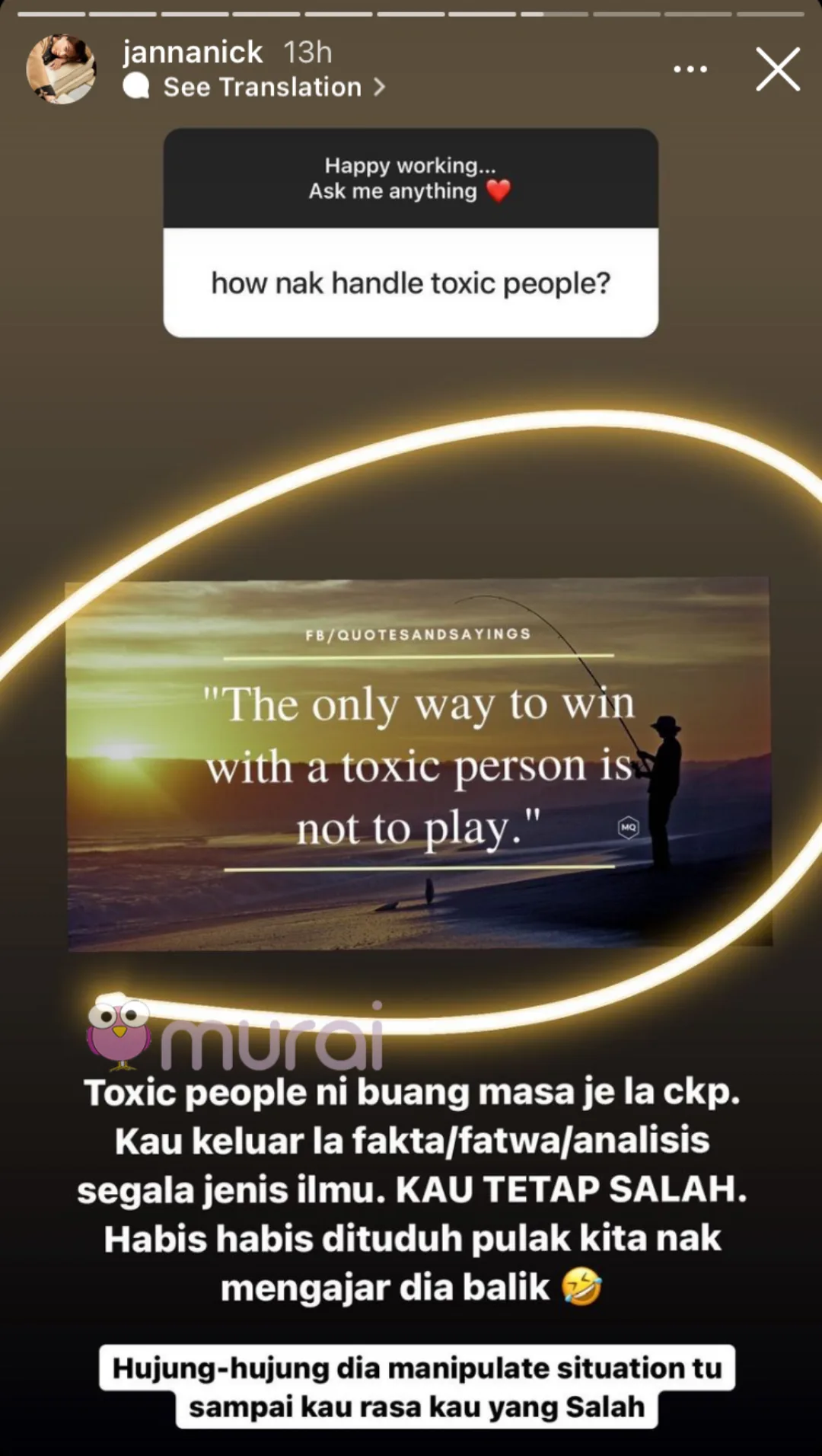
Task: Open jannanick's profile picture
Action: pyautogui.click(x=61, y=69)
